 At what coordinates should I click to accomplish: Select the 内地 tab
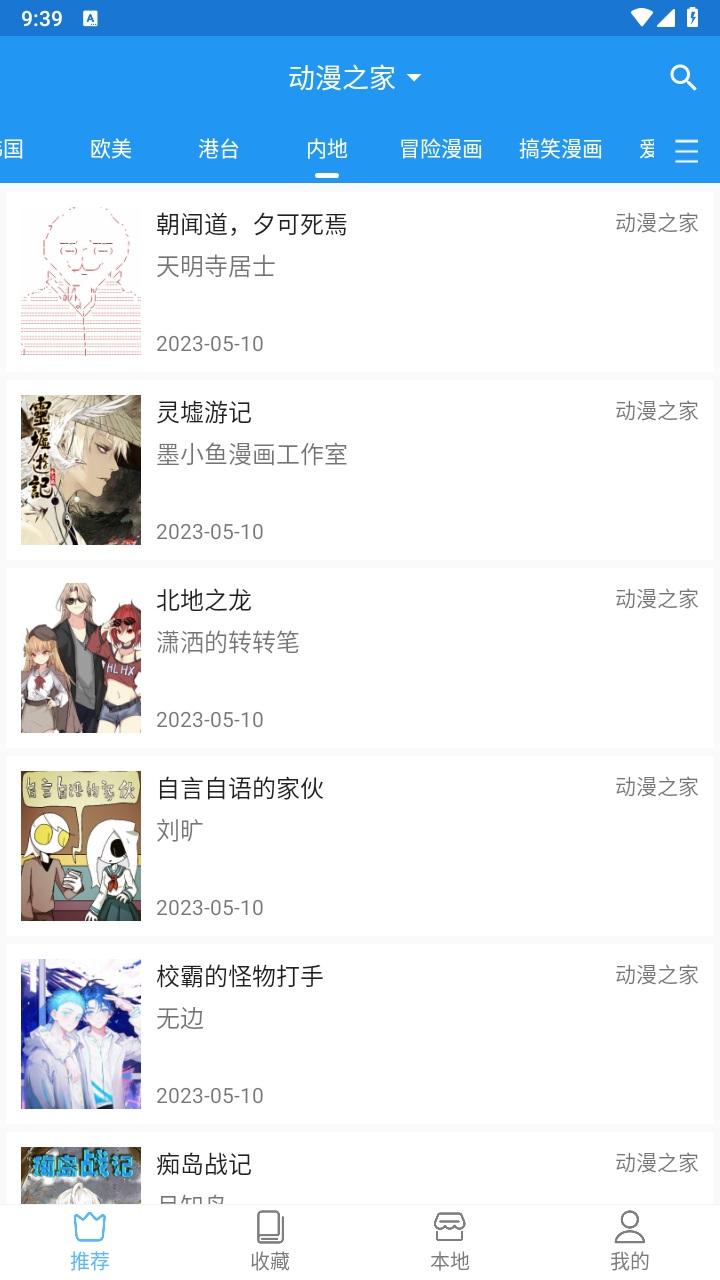pyautogui.click(x=326, y=149)
